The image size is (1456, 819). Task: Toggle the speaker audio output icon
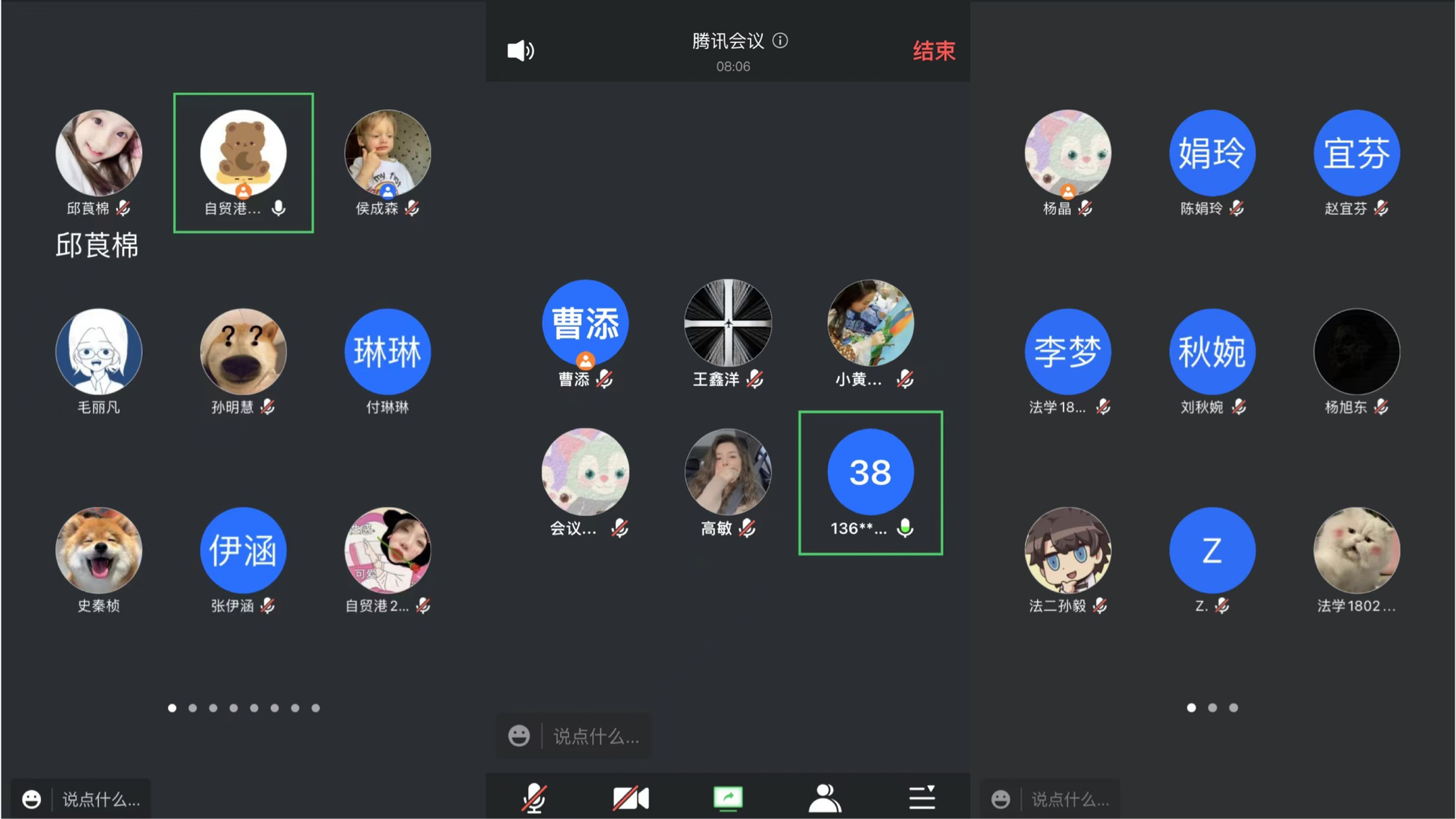tap(520, 51)
